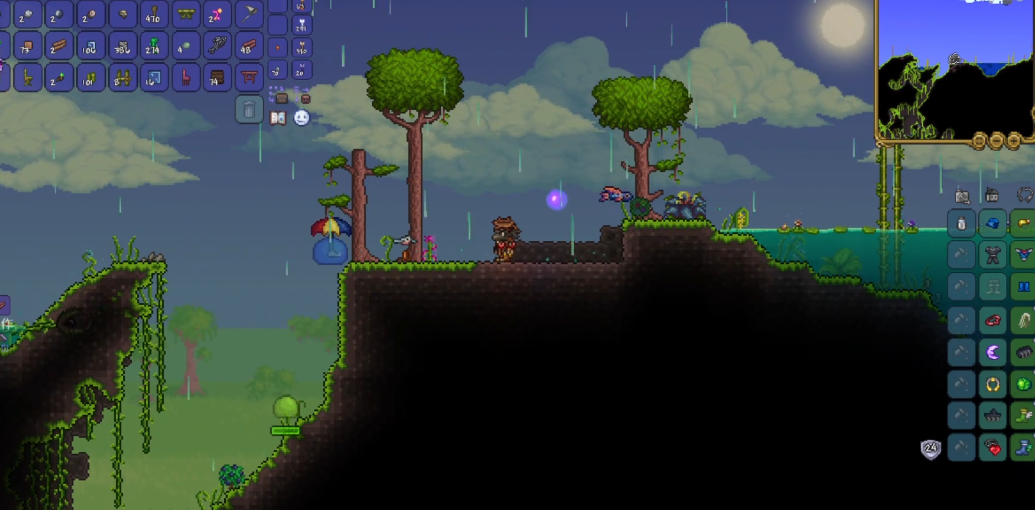Tap the trash can slot
The height and width of the screenshot is (510, 1035).
tap(249, 109)
